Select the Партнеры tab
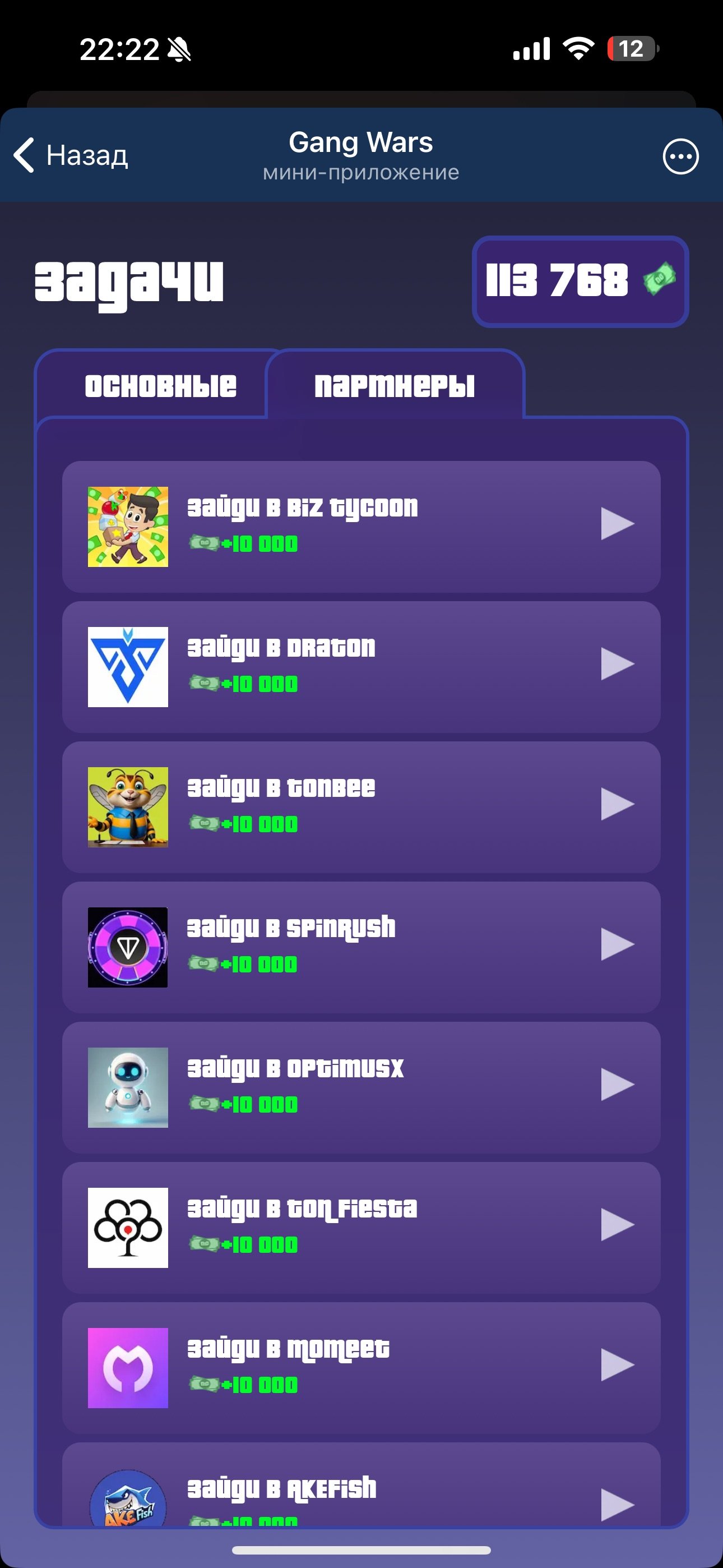 pyautogui.click(x=395, y=385)
